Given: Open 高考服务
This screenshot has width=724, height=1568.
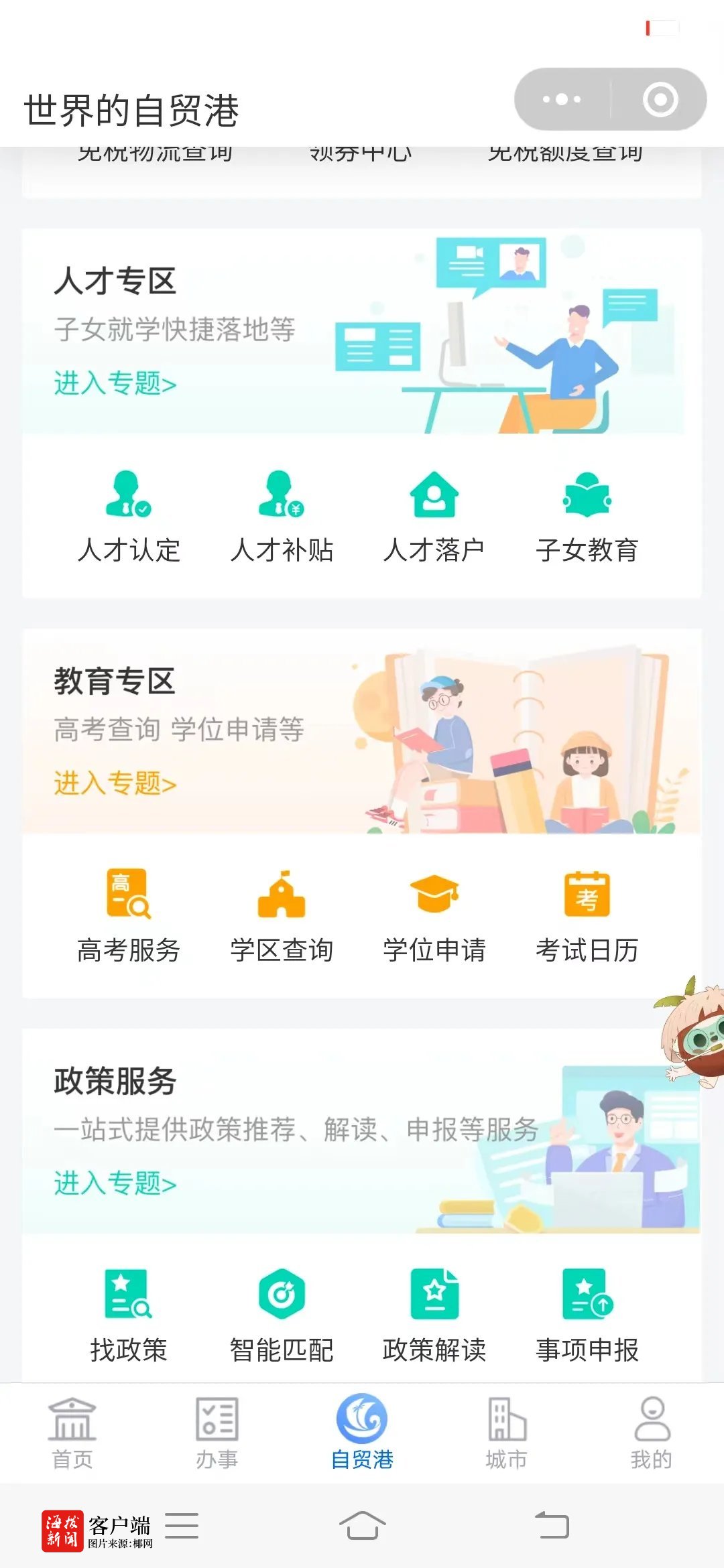Looking at the screenshot, I should 129,915.
